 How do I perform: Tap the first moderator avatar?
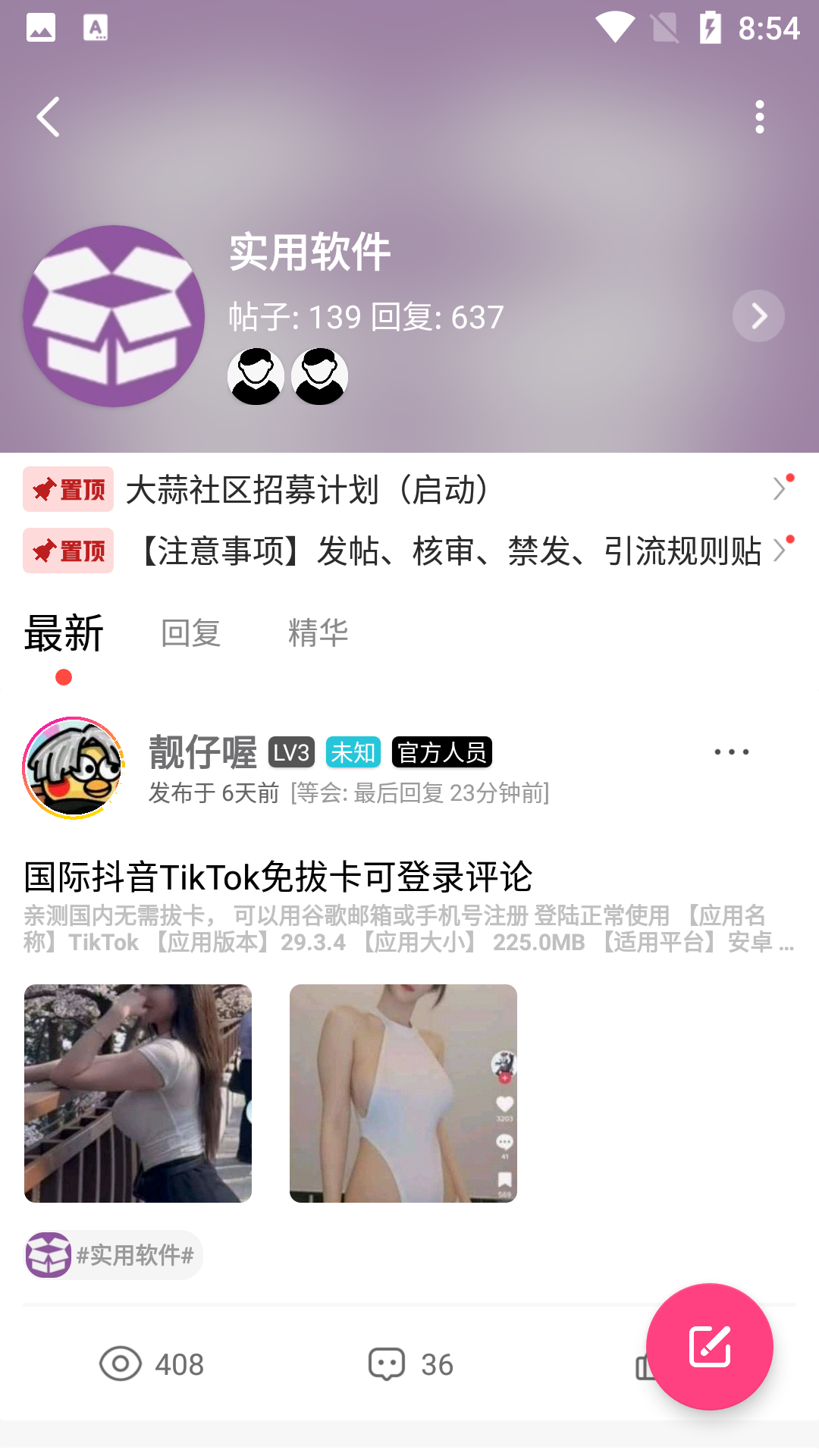(x=256, y=376)
